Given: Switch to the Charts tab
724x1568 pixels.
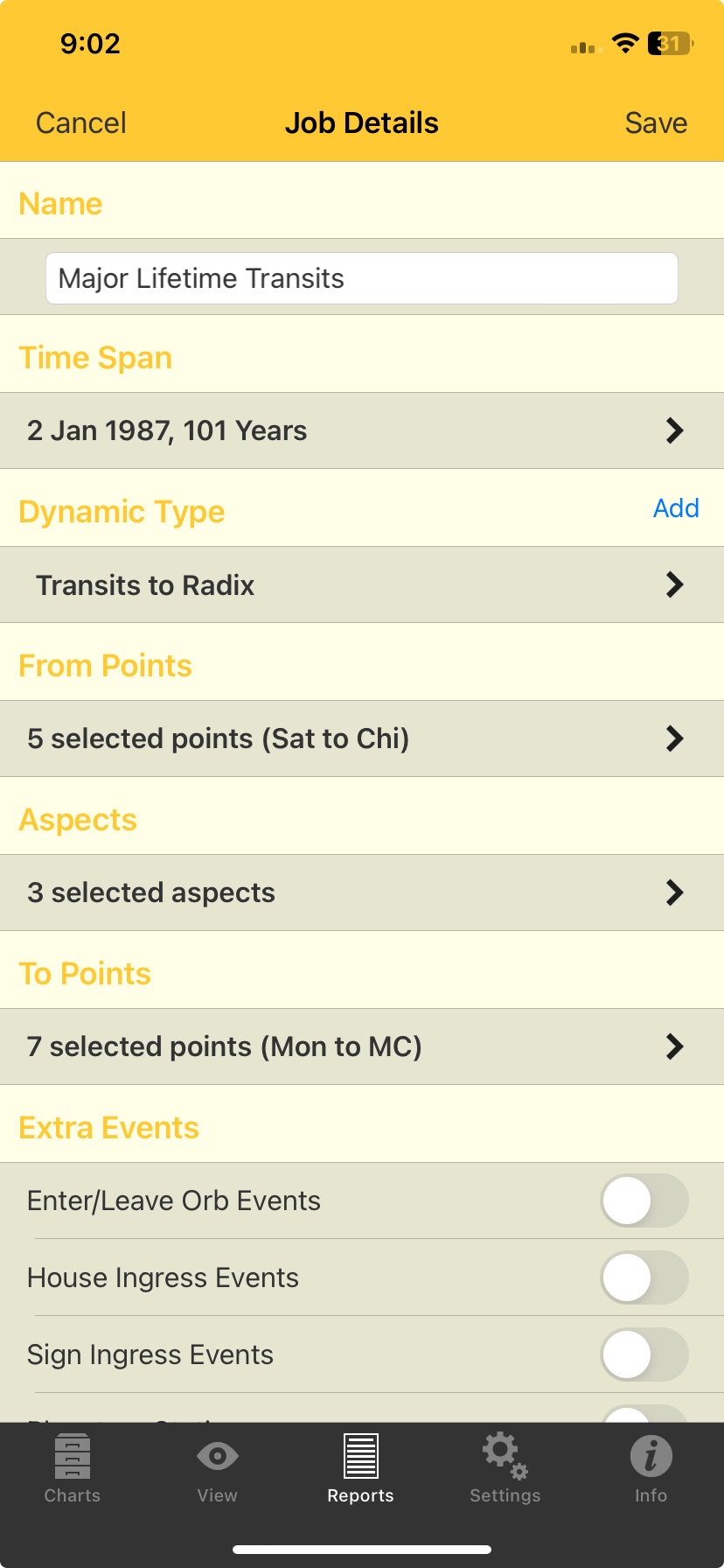Looking at the screenshot, I should pyautogui.click(x=73, y=1469).
